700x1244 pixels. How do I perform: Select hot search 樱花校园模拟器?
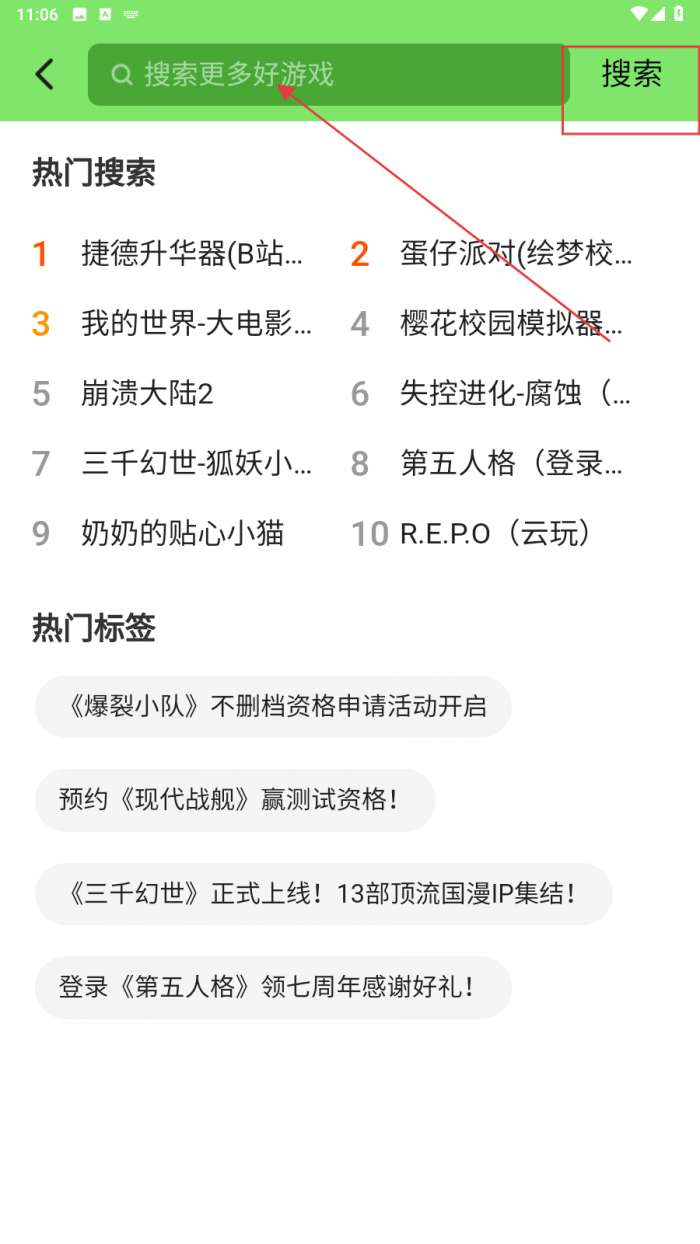pyautogui.click(x=511, y=324)
